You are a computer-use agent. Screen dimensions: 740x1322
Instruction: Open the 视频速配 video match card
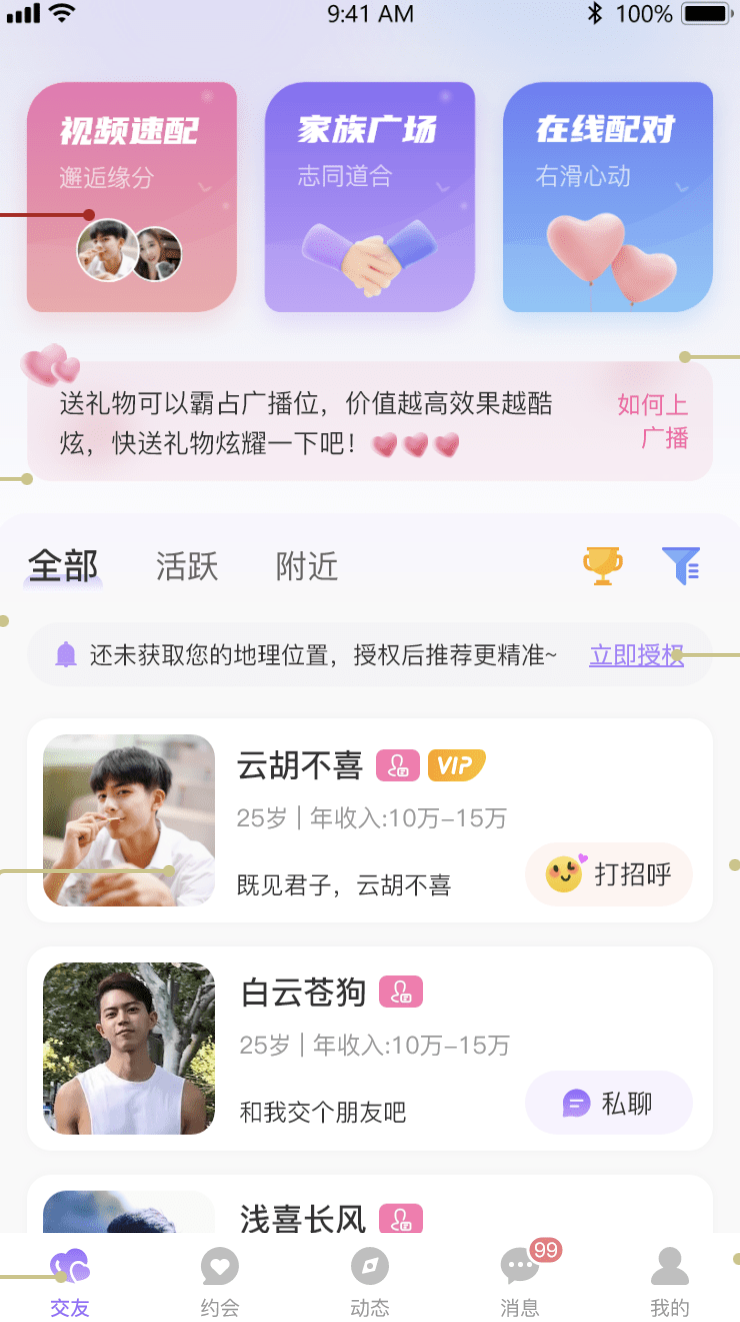[131, 197]
